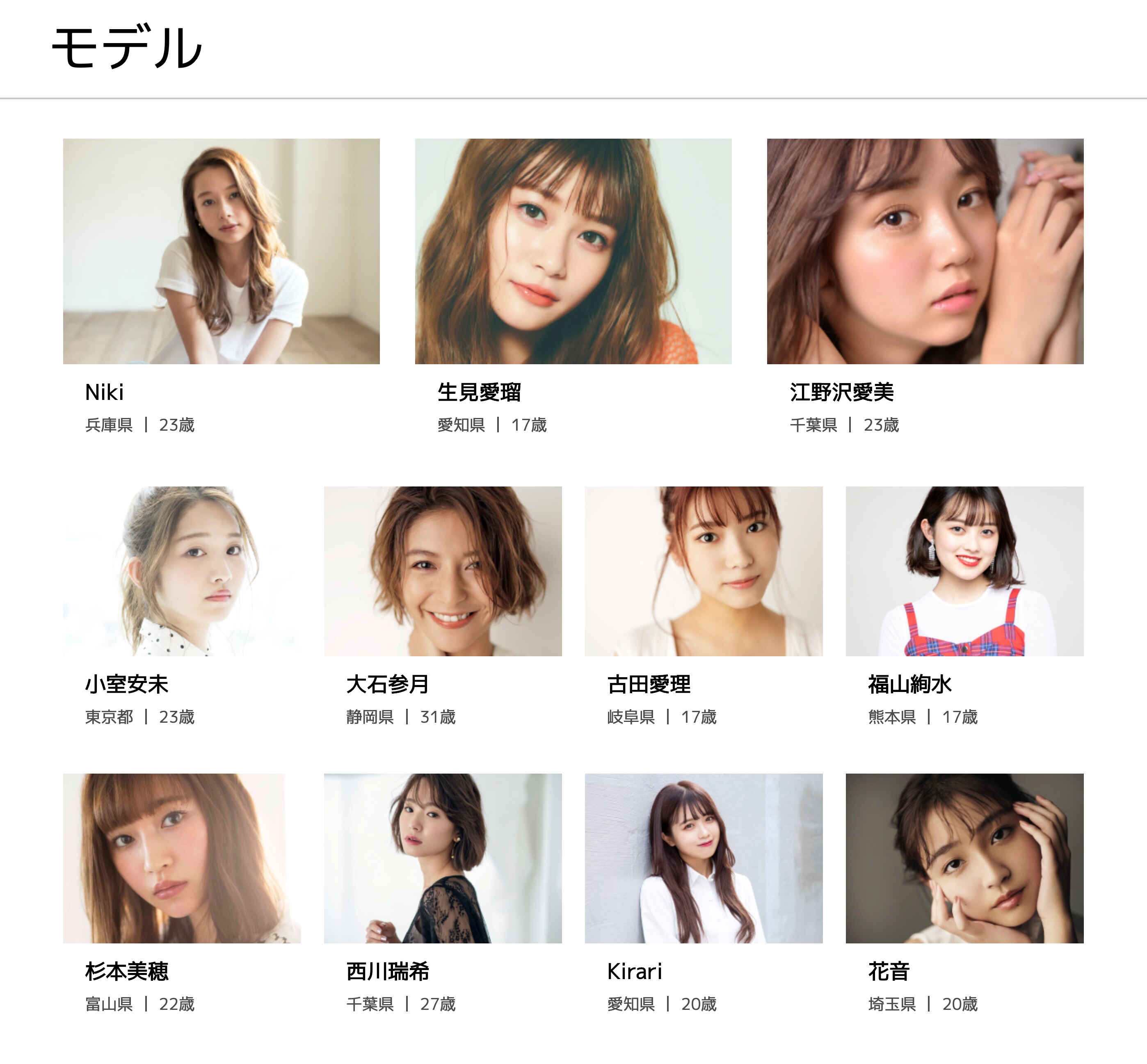View the 福山絢水 profile
The image size is (1147, 1064).
point(964,571)
